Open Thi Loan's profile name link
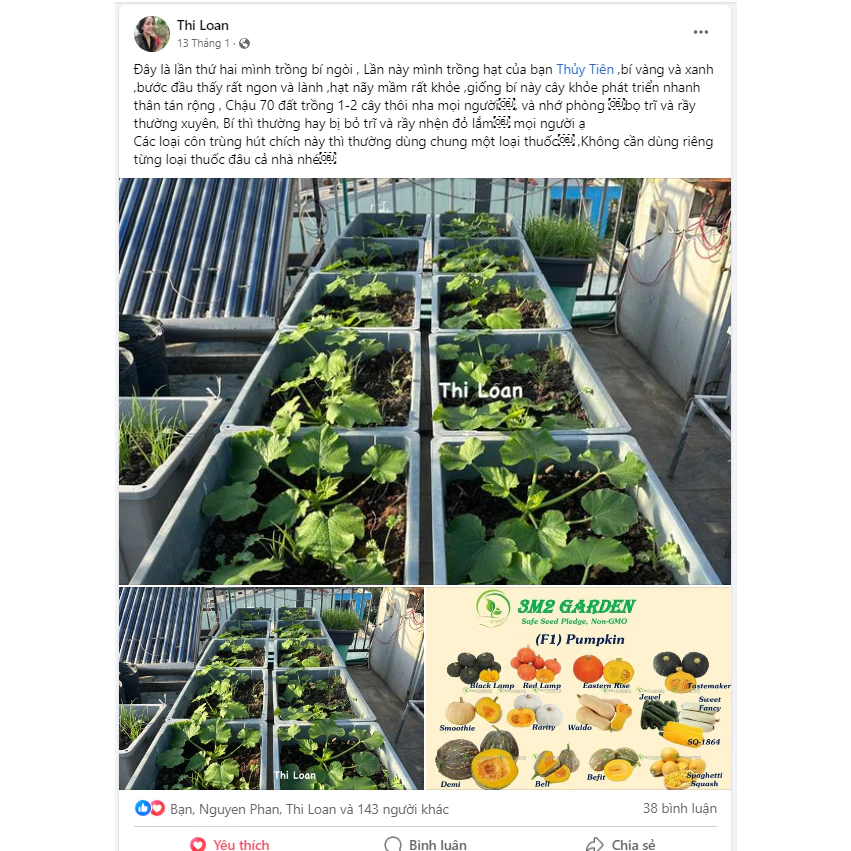 202,25
